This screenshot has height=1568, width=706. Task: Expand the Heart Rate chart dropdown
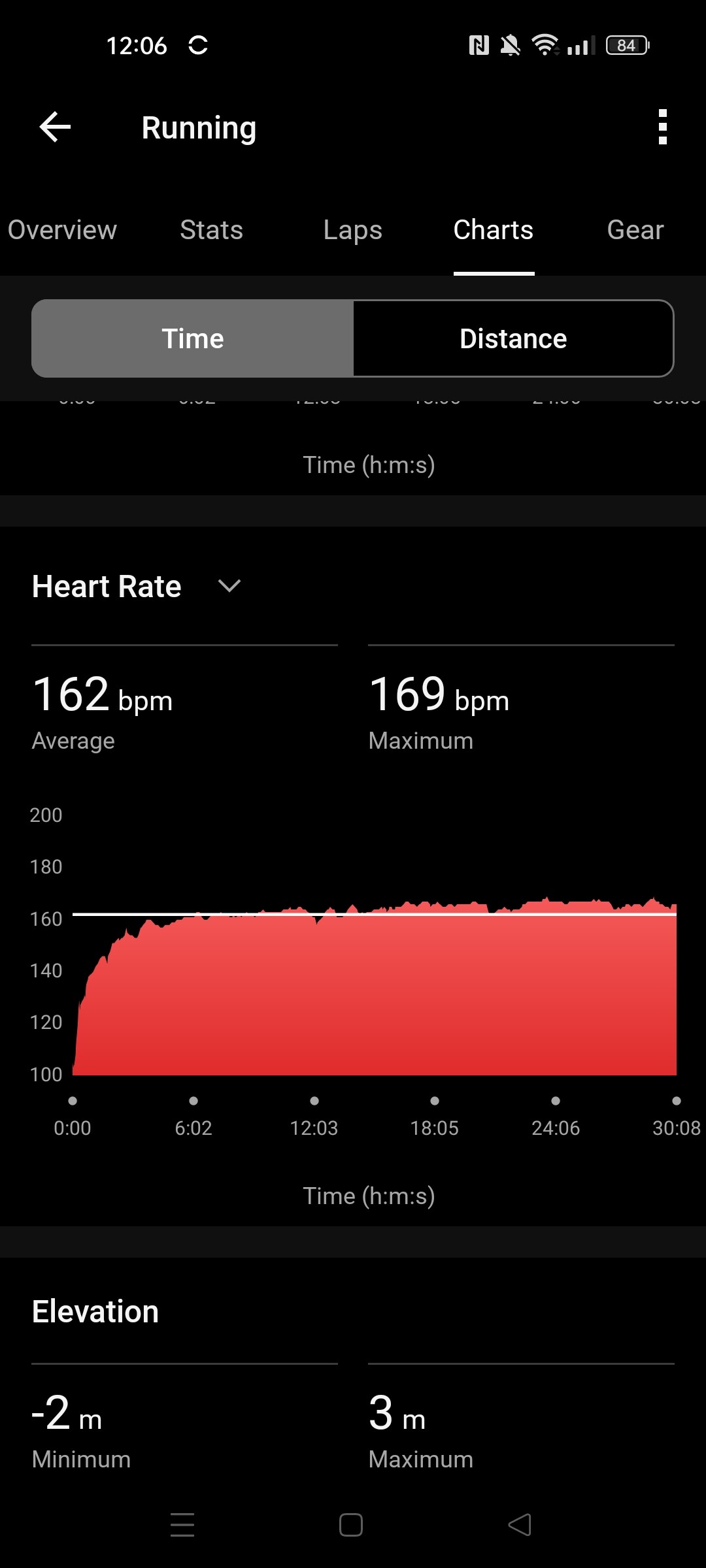[x=229, y=586]
